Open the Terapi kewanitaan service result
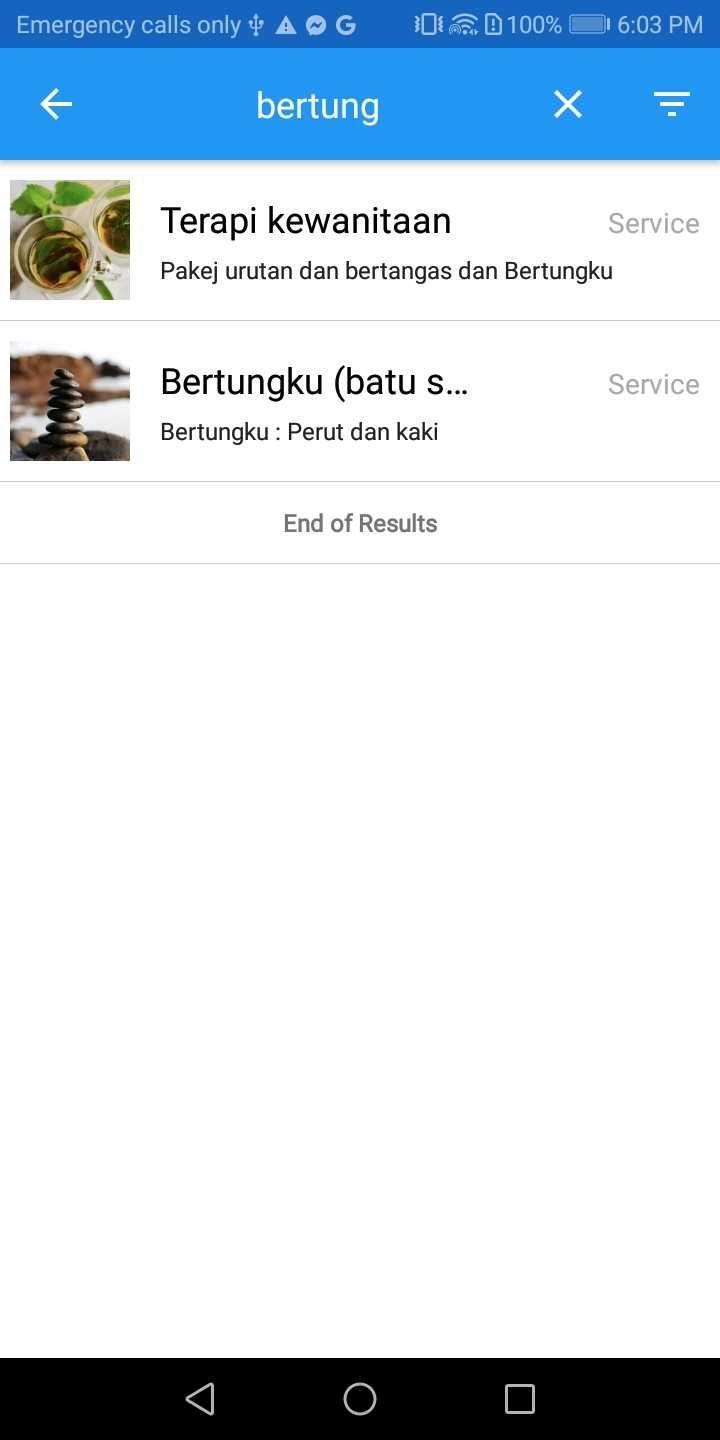Image resolution: width=720 pixels, height=1440 pixels. (360, 241)
